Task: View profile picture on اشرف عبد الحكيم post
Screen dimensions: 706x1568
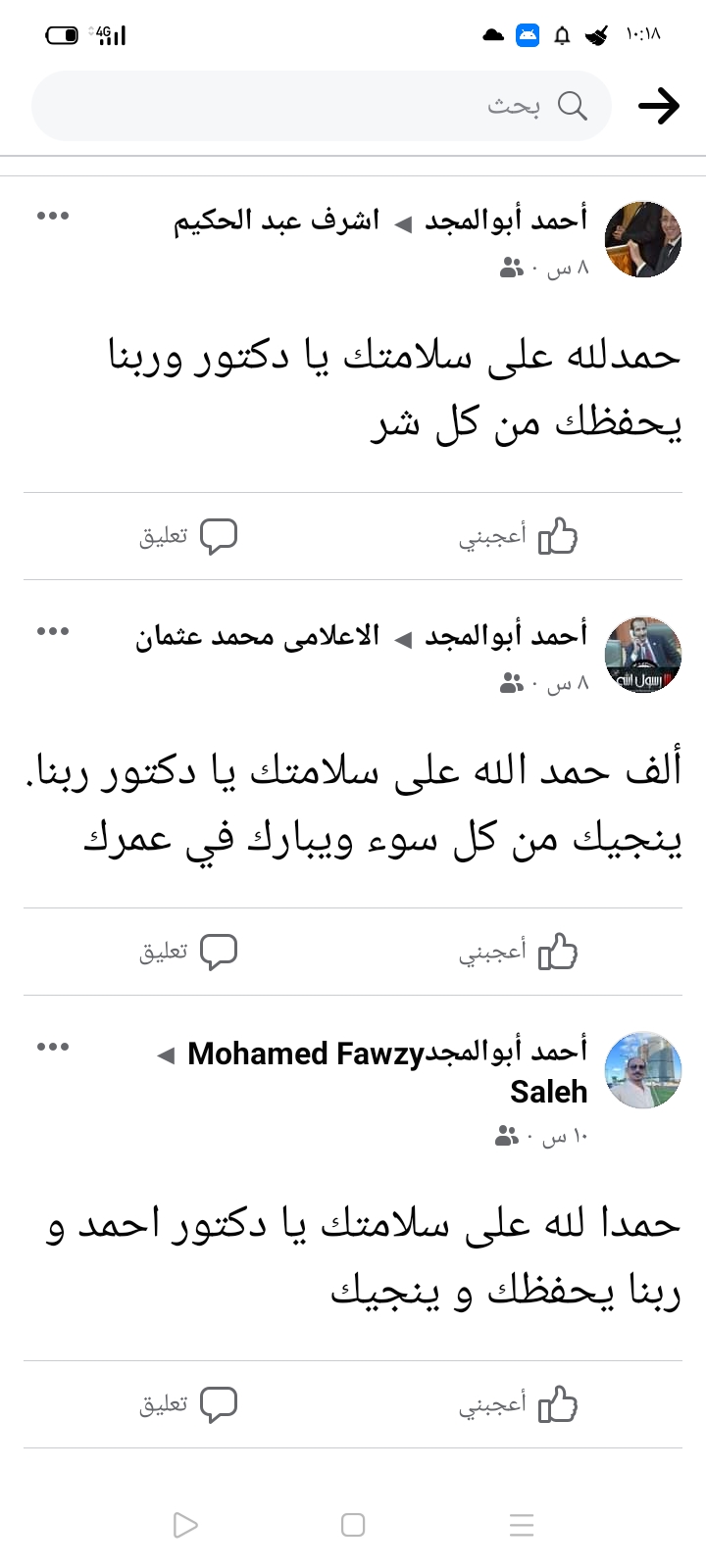Action: click(x=643, y=240)
